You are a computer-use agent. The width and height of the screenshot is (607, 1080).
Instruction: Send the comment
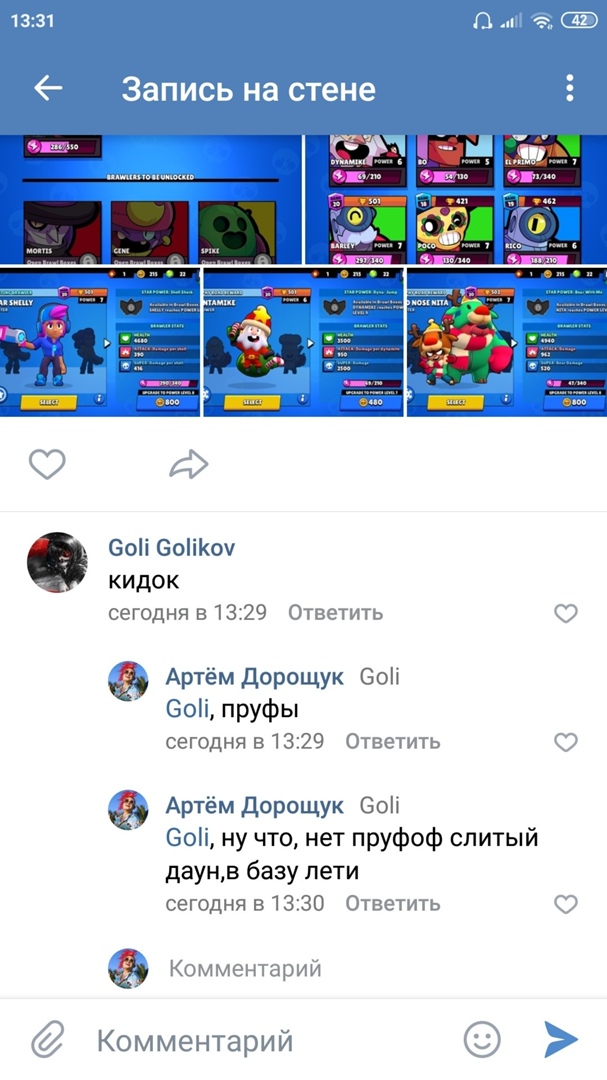point(561,1040)
